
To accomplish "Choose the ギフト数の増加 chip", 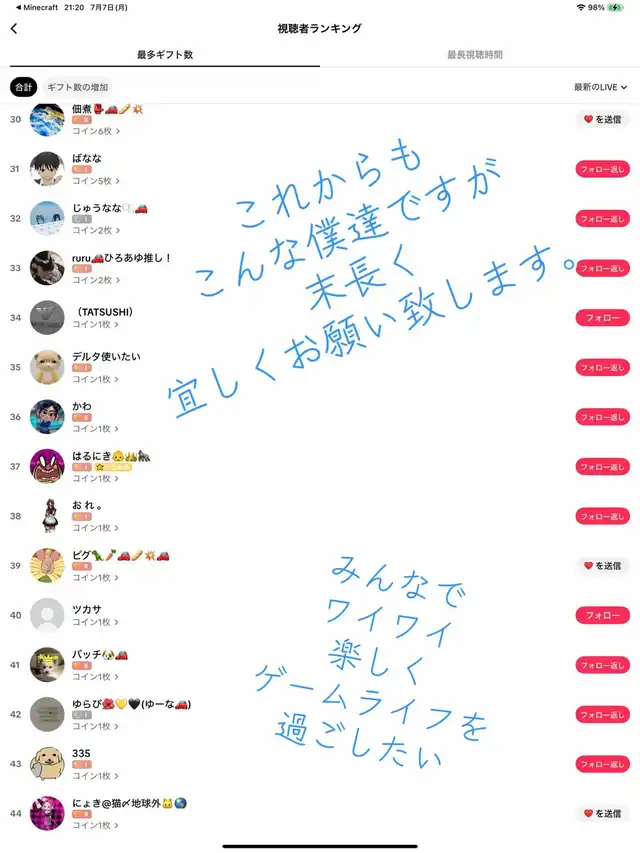I will point(77,87).
